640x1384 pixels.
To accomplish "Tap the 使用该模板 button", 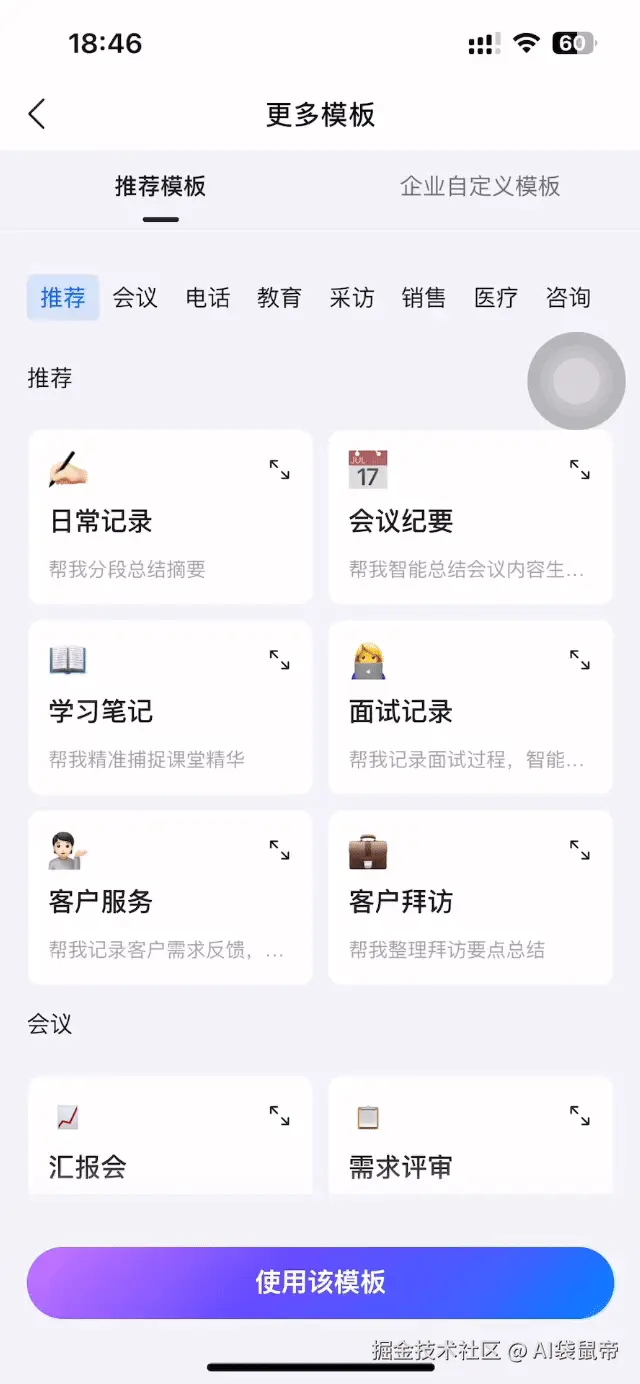I will [320, 1282].
